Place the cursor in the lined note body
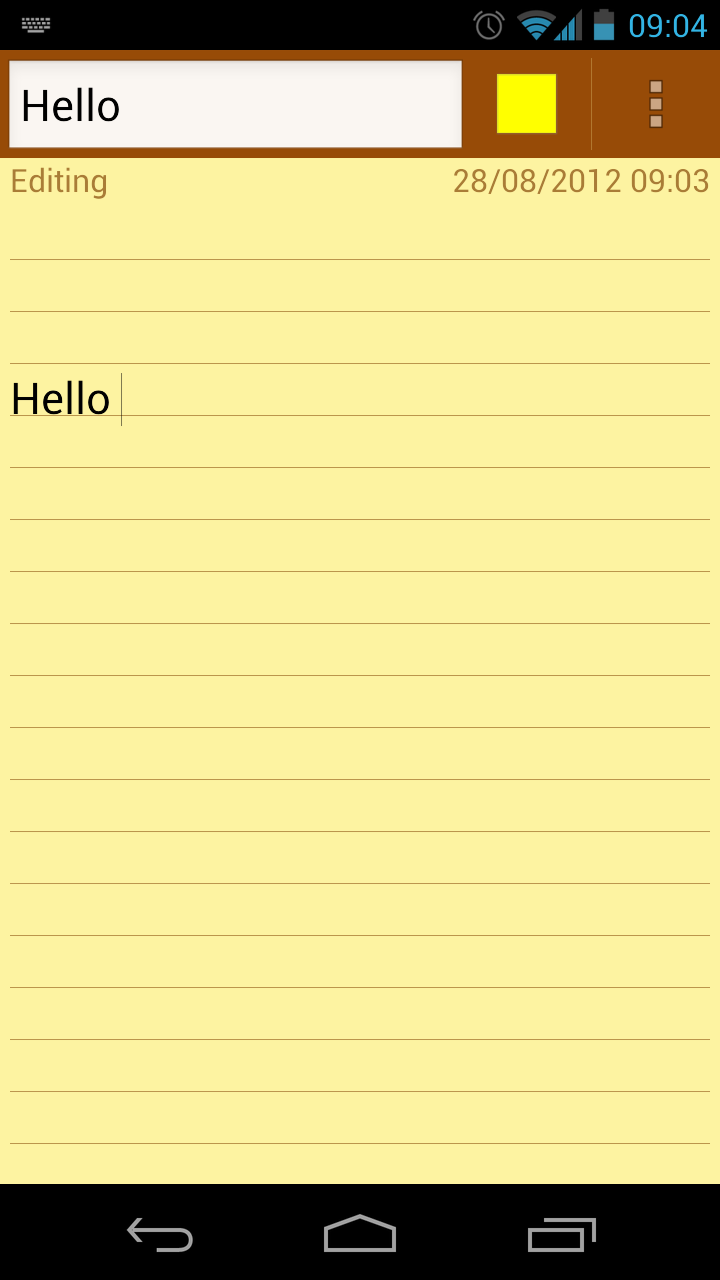The width and height of the screenshot is (720, 1280). 360,700
